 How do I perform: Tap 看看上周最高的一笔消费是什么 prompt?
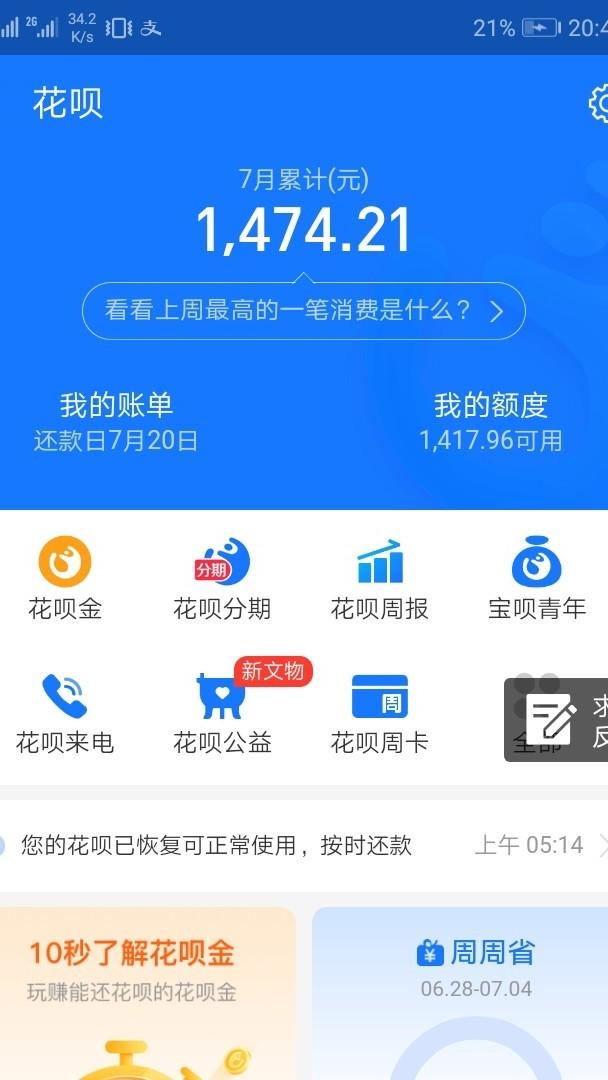(x=303, y=311)
